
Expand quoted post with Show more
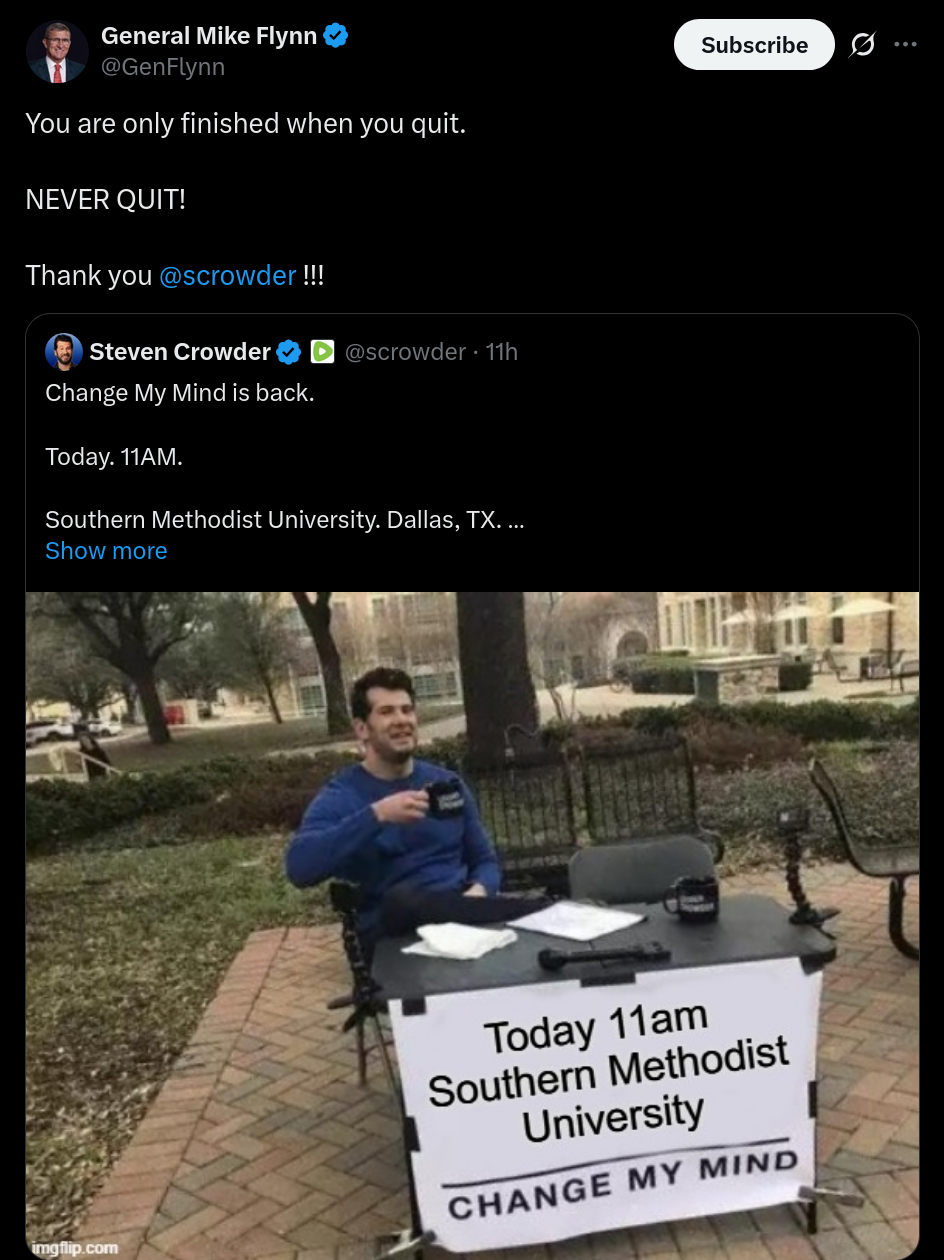(106, 551)
